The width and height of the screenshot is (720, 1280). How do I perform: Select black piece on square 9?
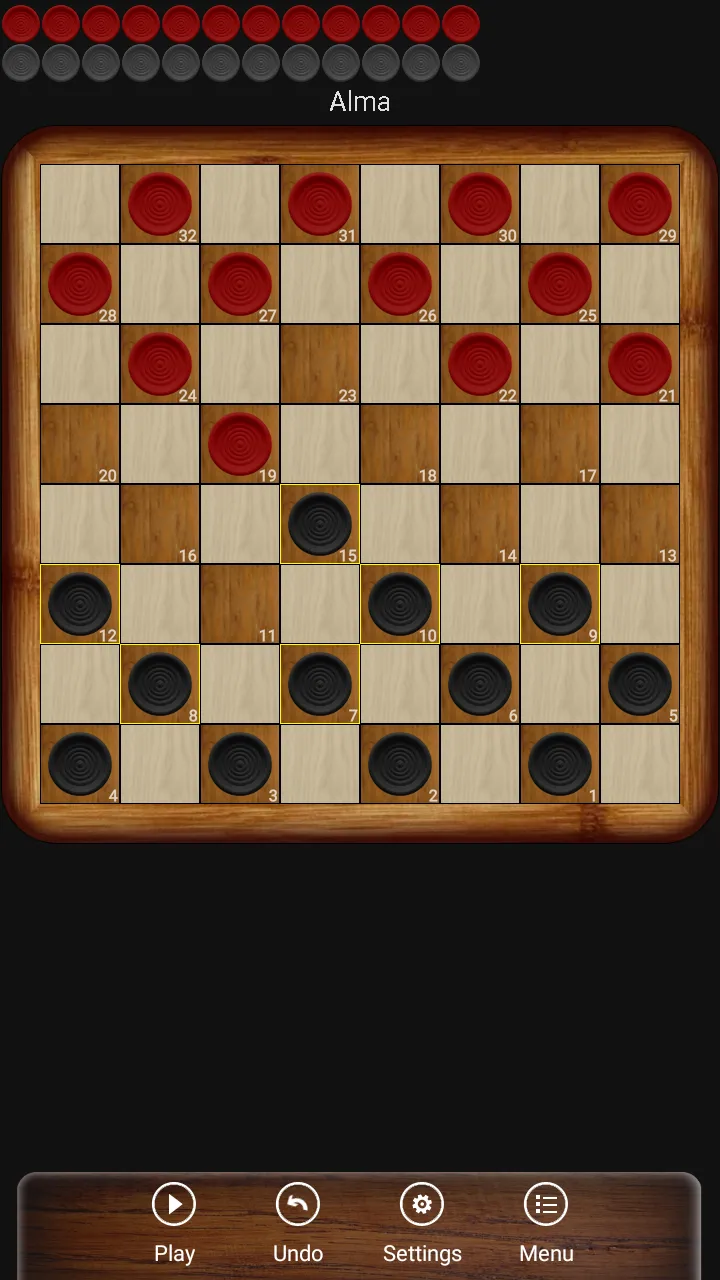click(x=560, y=604)
